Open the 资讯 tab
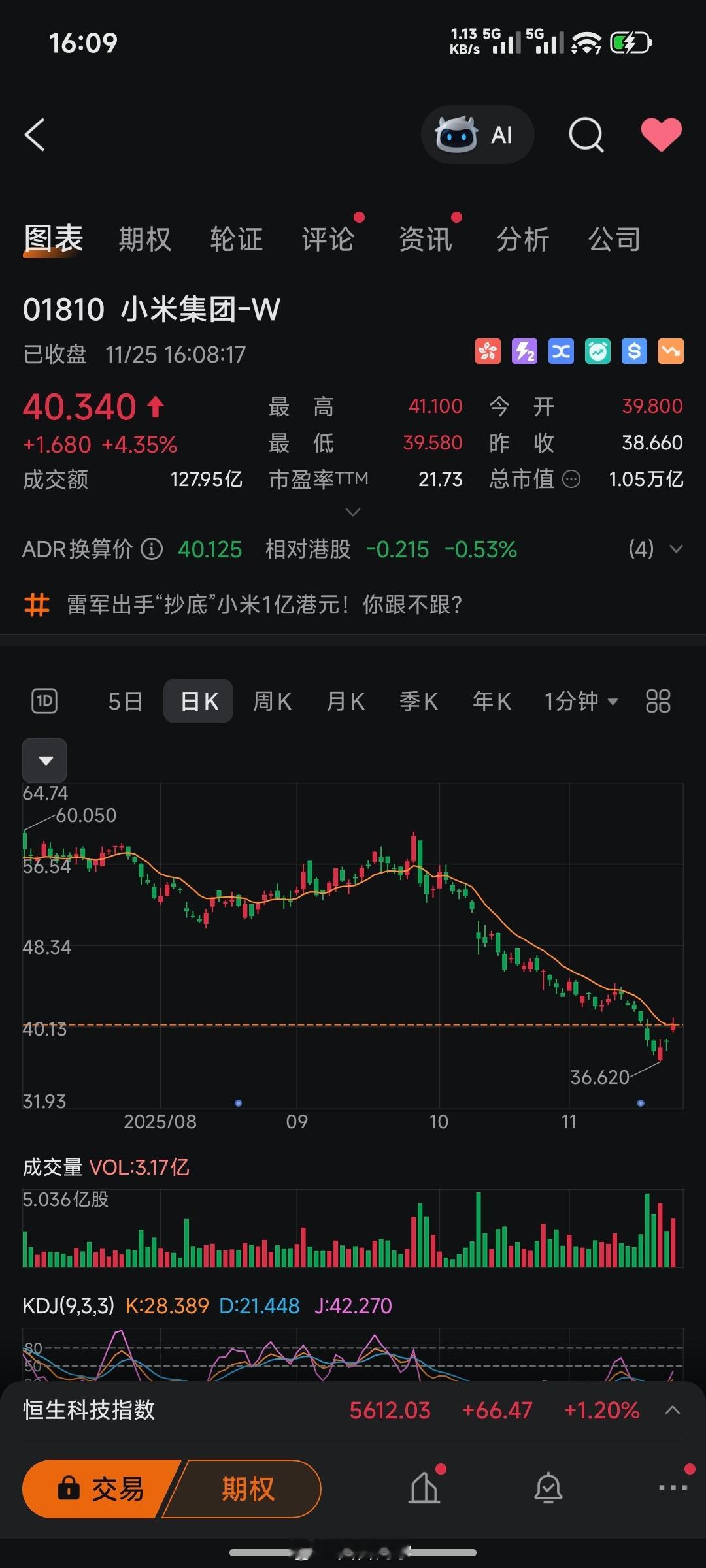706x1568 pixels. click(x=426, y=239)
